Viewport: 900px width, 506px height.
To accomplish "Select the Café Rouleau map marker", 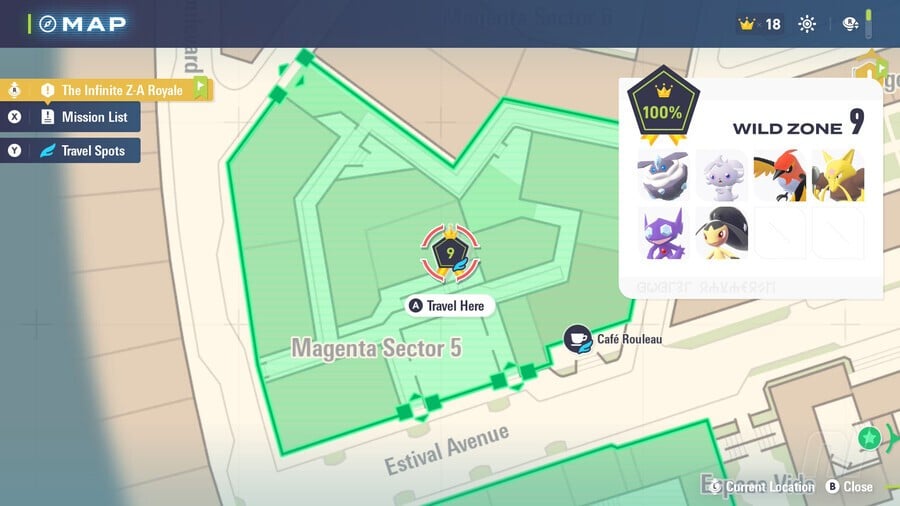I will tap(578, 340).
